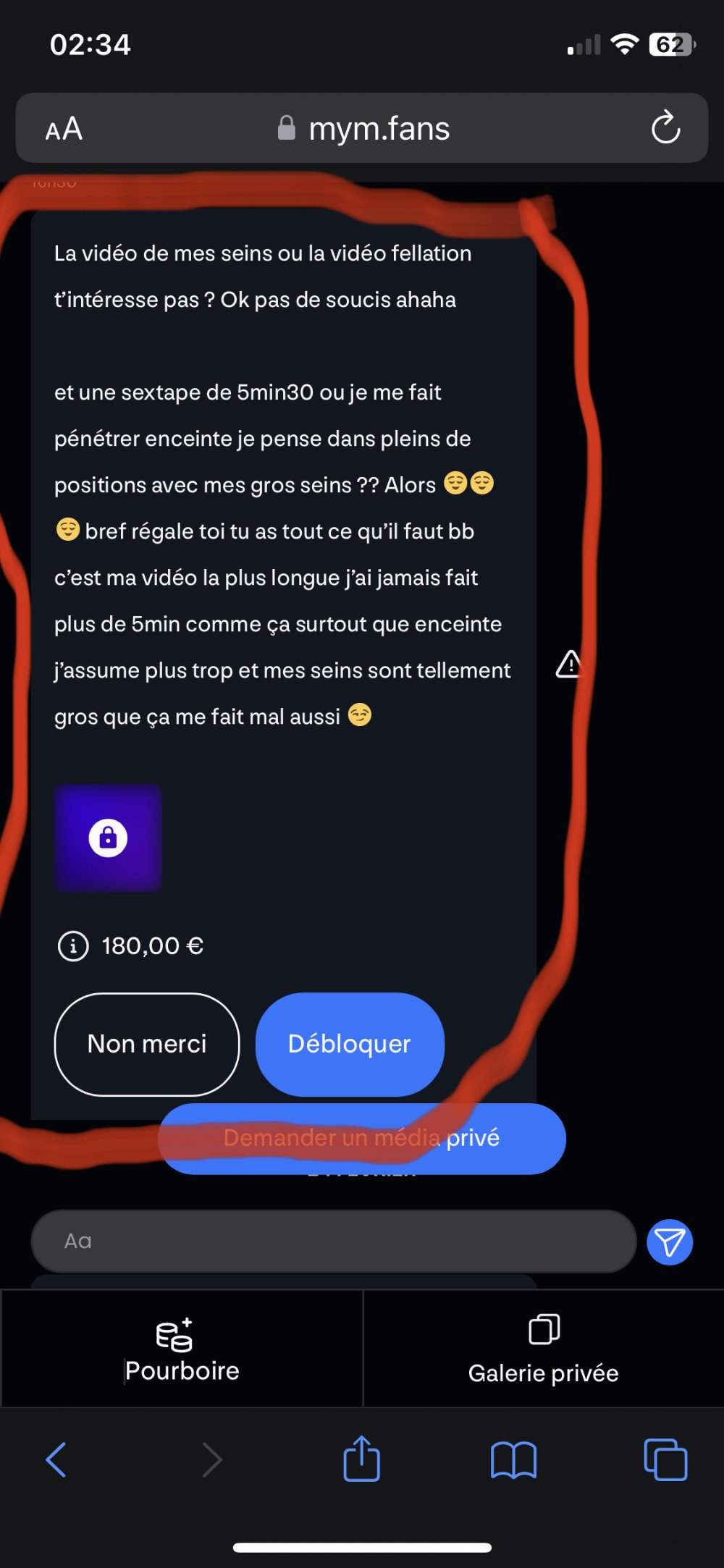
Task: Report message via warning triangle icon
Action: click(x=569, y=664)
